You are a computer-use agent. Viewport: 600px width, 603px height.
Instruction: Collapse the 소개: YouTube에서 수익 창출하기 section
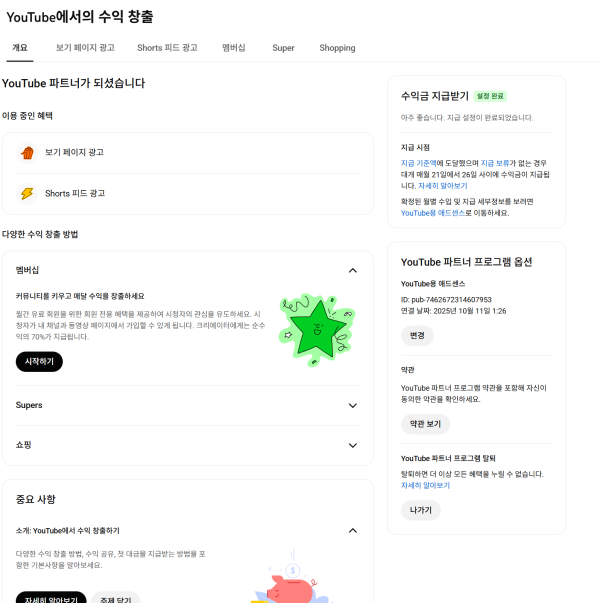pyautogui.click(x=352, y=530)
